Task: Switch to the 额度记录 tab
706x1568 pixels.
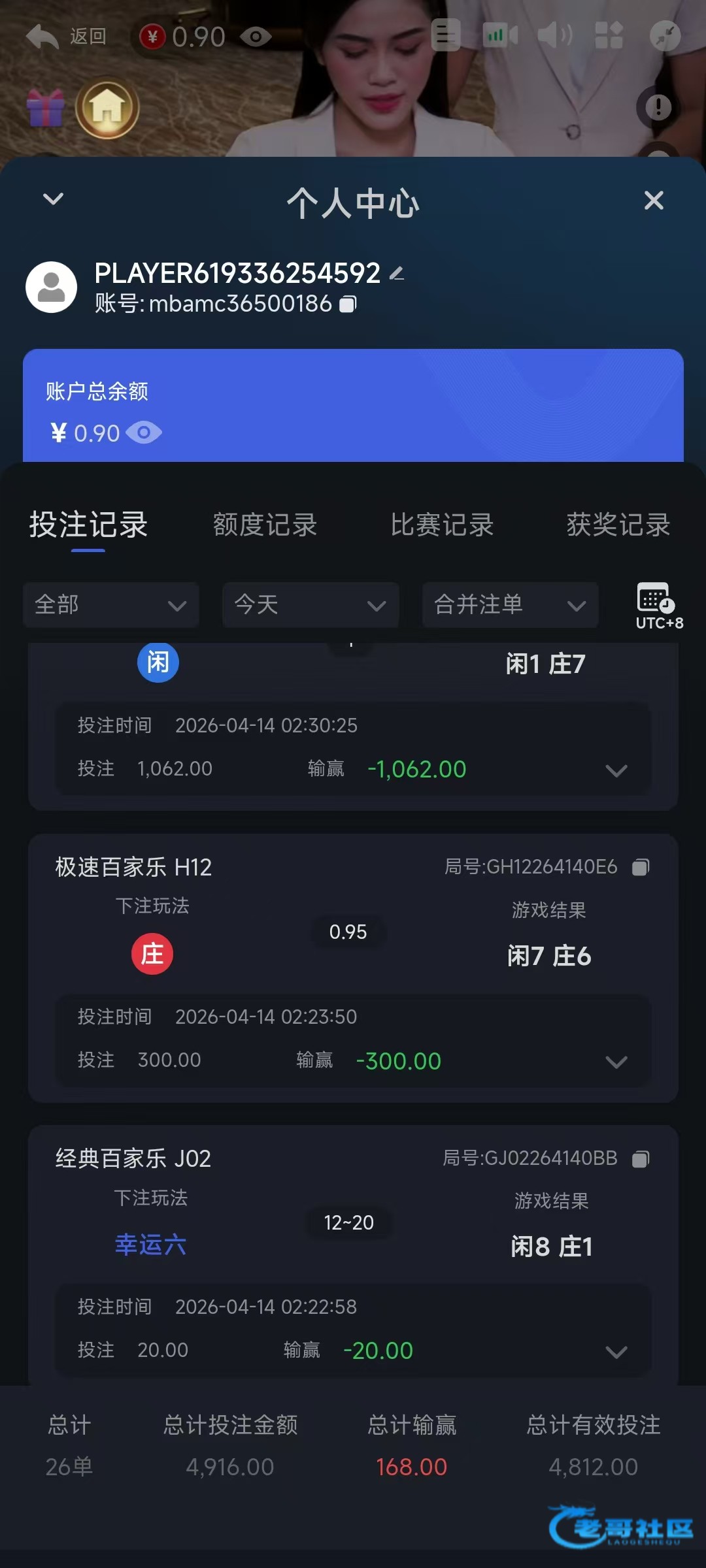Action: coord(265,525)
